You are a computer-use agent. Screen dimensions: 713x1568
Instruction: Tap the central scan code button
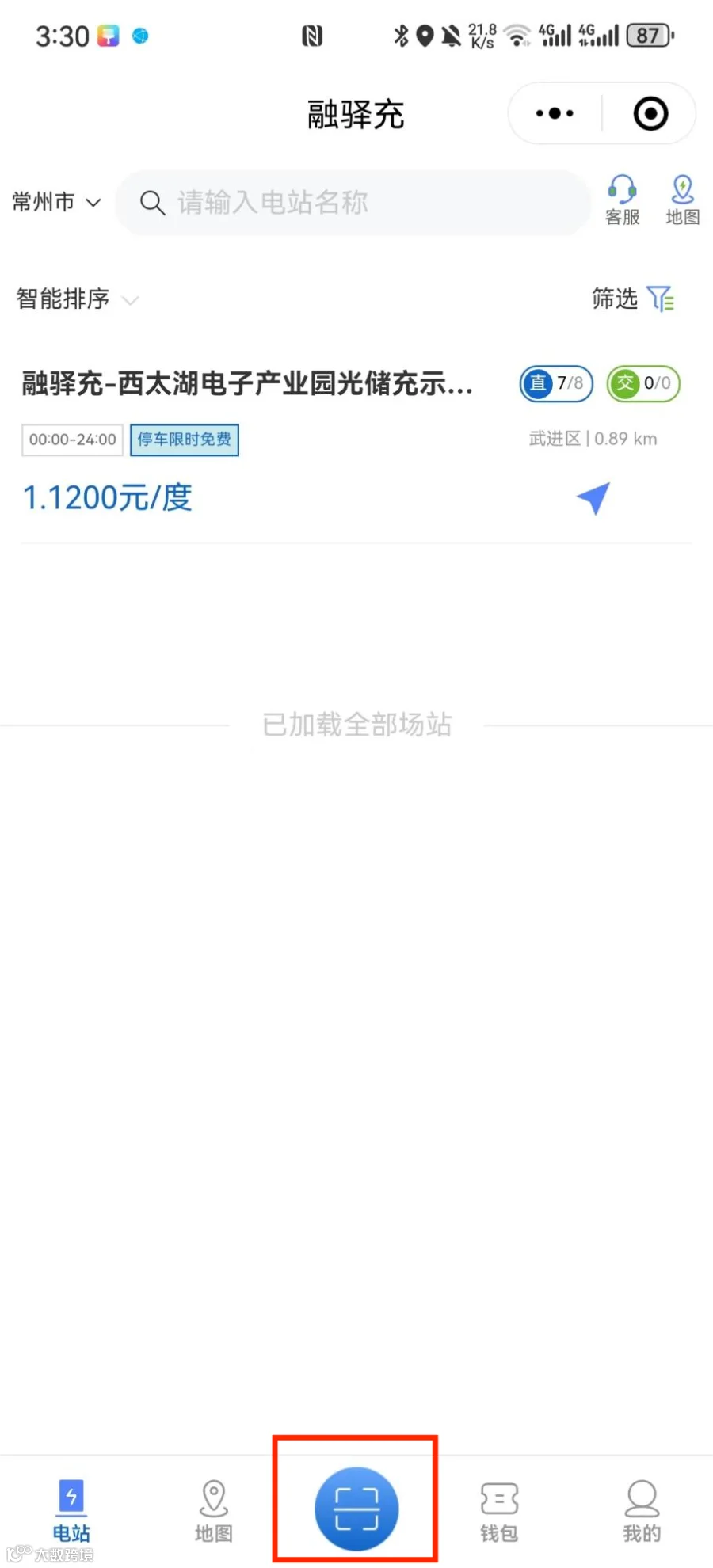pyautogui.click(x=356, y=1508)
